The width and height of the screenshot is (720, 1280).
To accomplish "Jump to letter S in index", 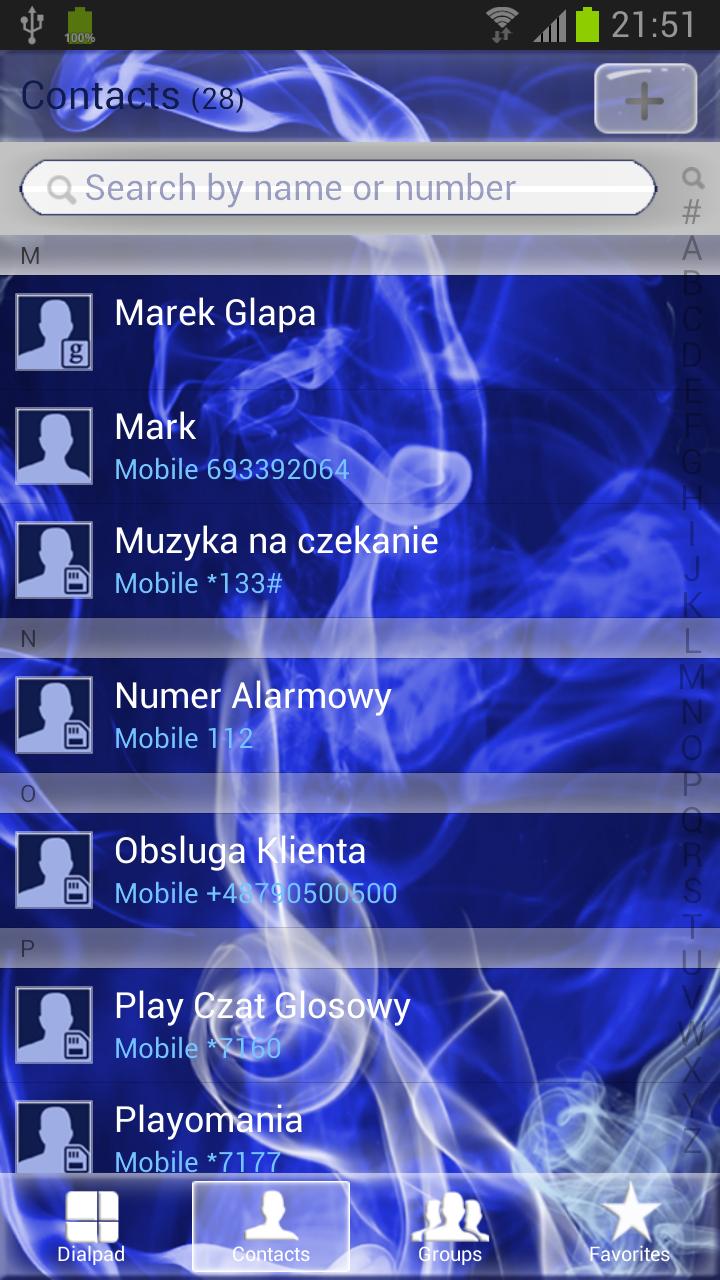I will [x=692, y=889].
